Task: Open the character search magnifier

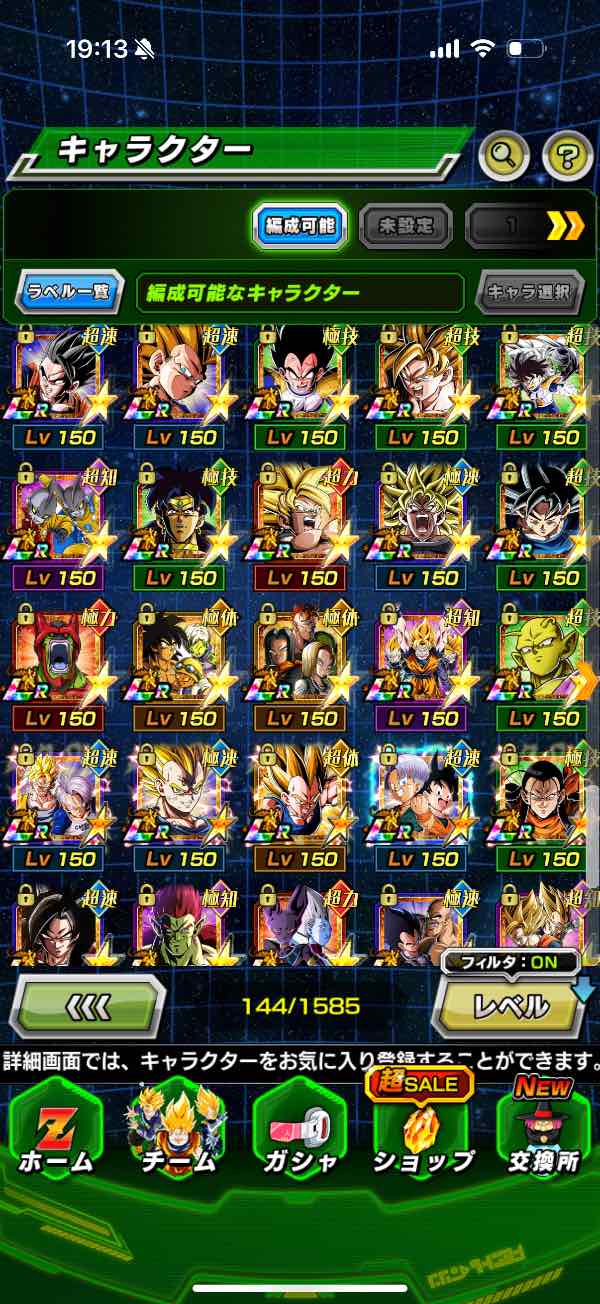Action: click(x=504, y=155)
